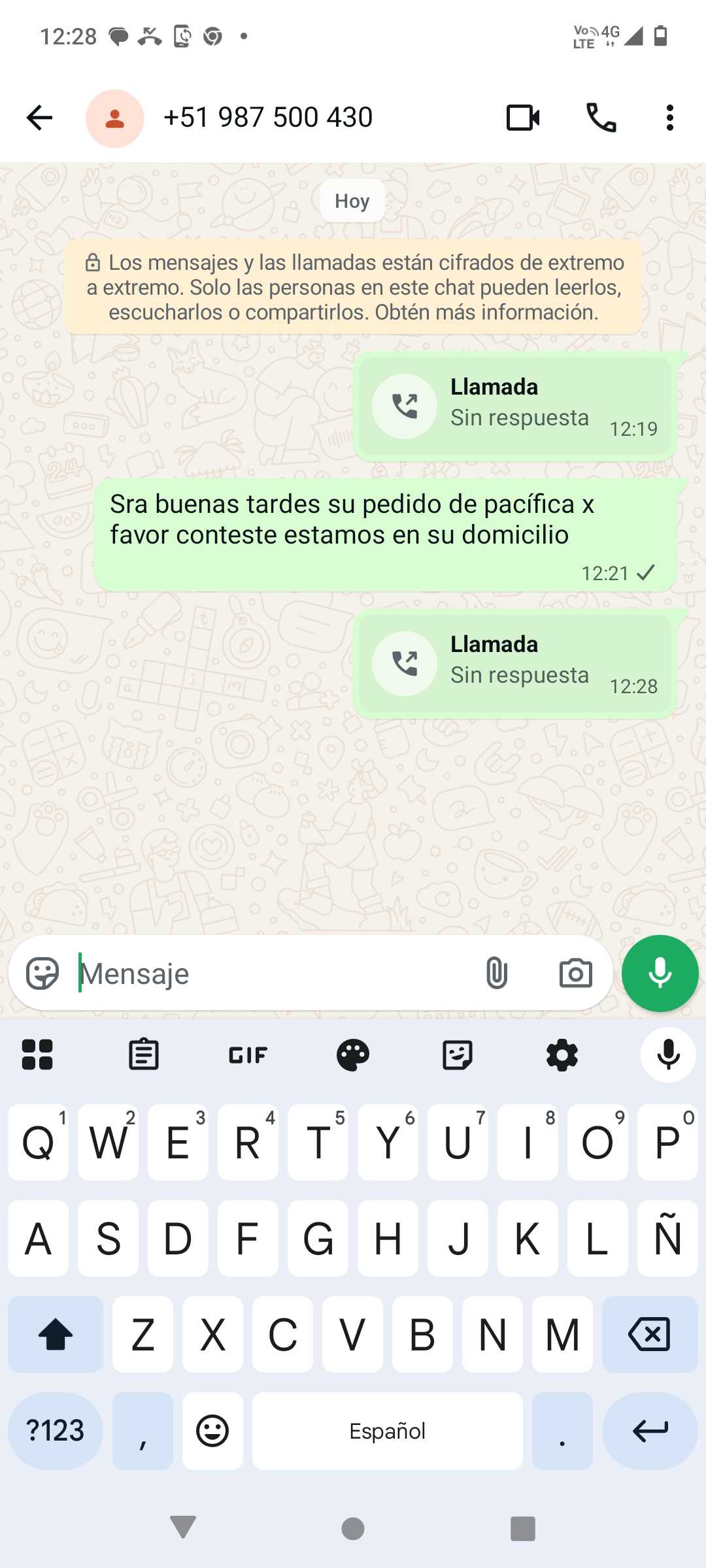Image resolution: width=706 pixels, height=1568 pixels.
Task: Go back from this chat
Action: [39, 118]
